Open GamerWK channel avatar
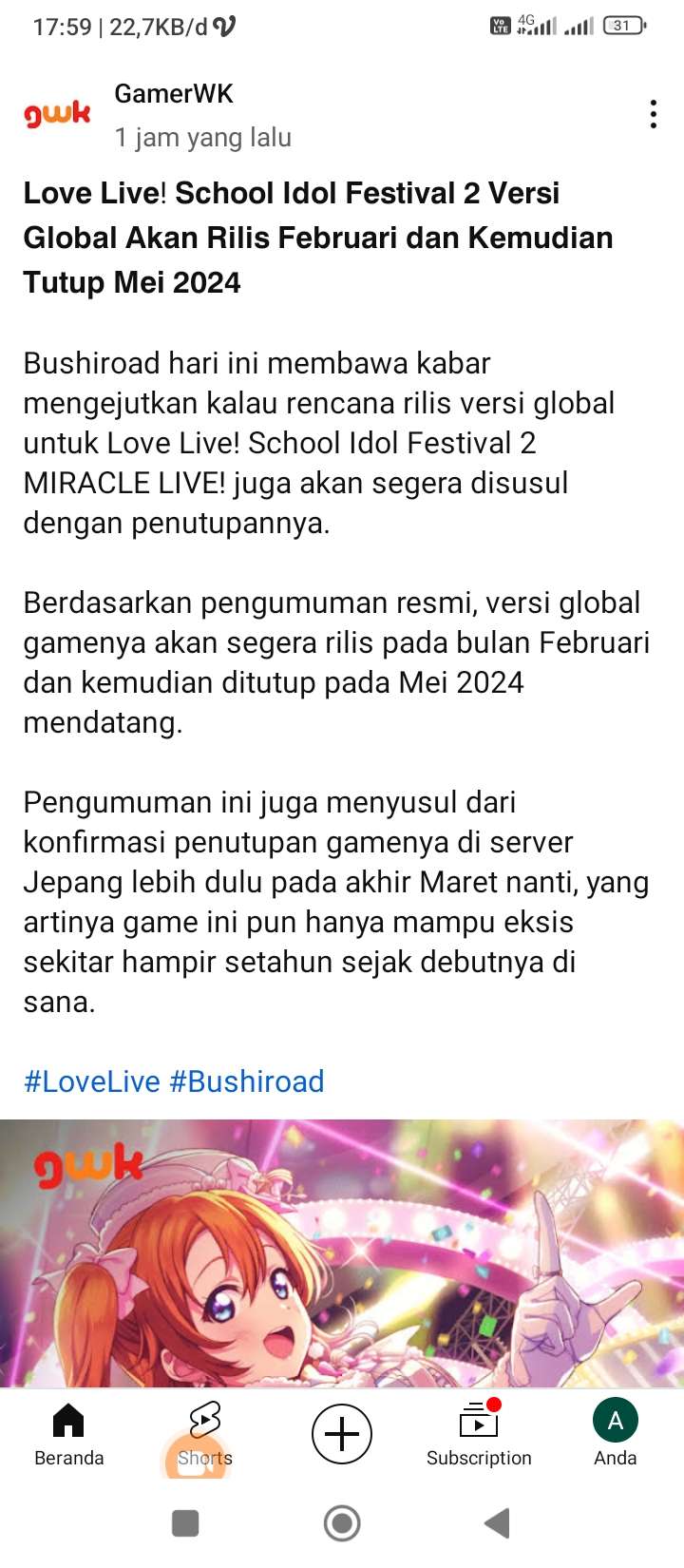 tap(57, 114)
